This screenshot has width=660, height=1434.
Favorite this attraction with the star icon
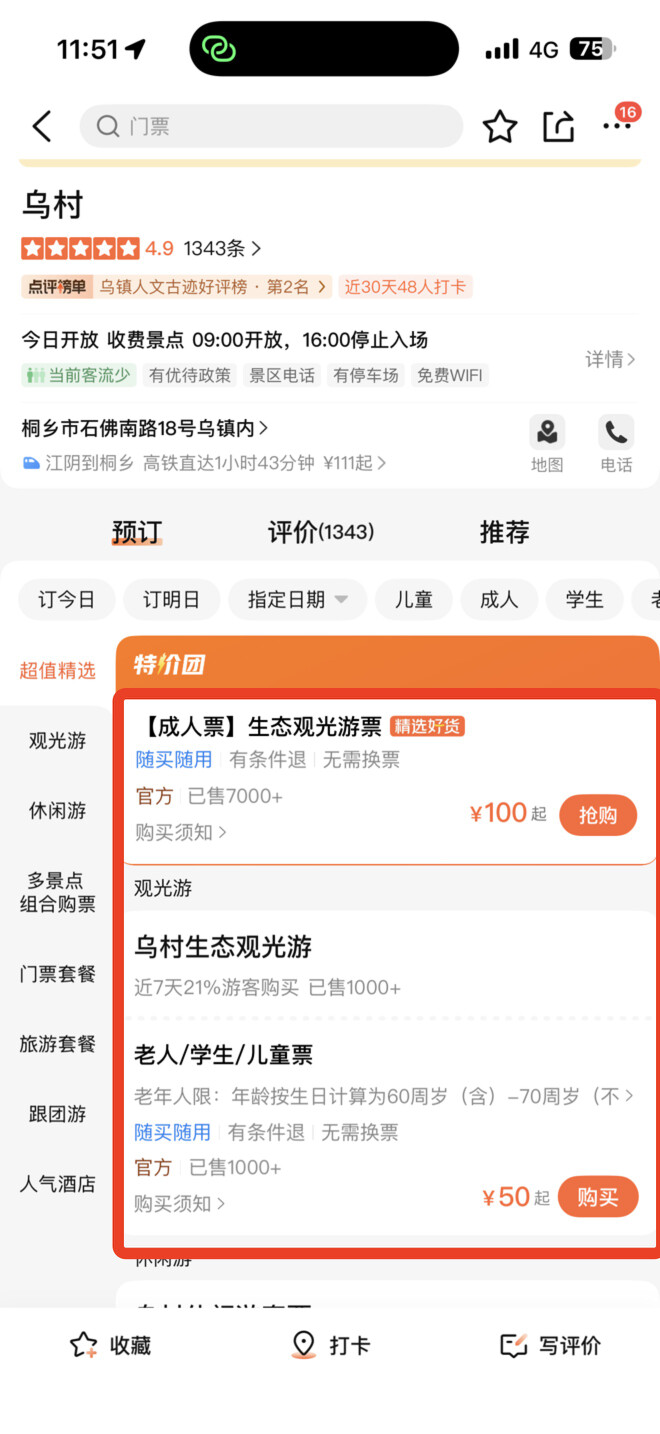pos(500,127)
